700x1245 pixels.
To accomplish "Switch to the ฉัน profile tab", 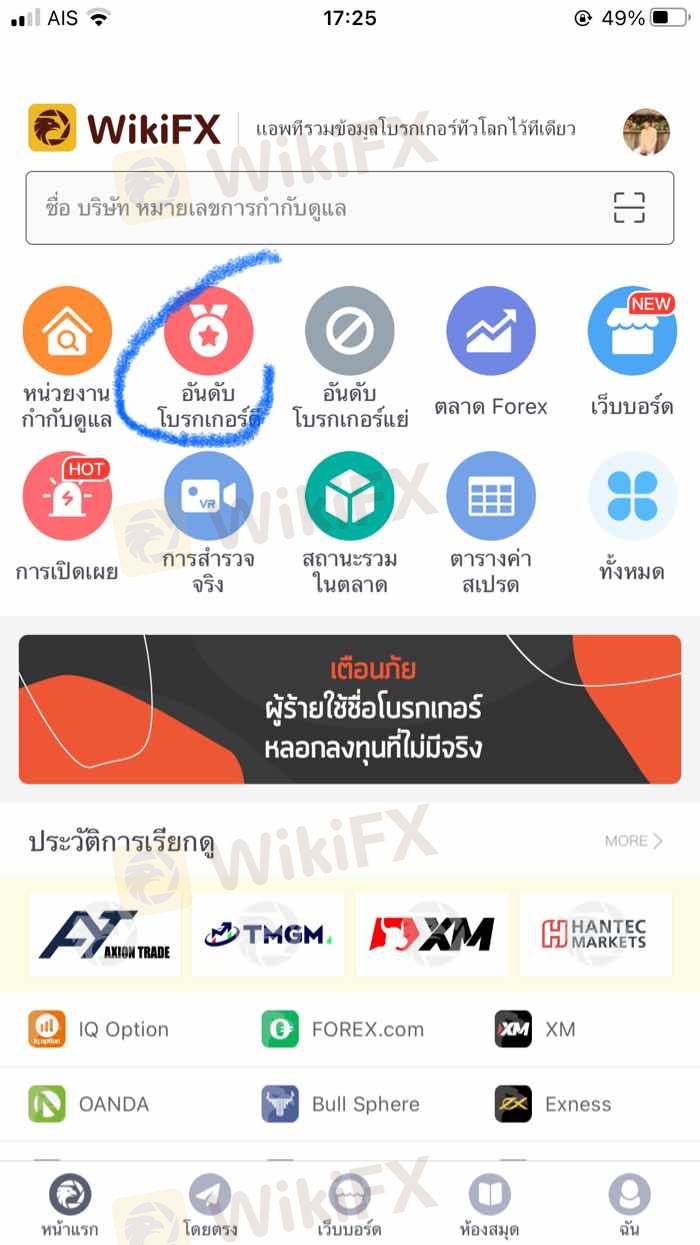I will [x=629, y=1205].
